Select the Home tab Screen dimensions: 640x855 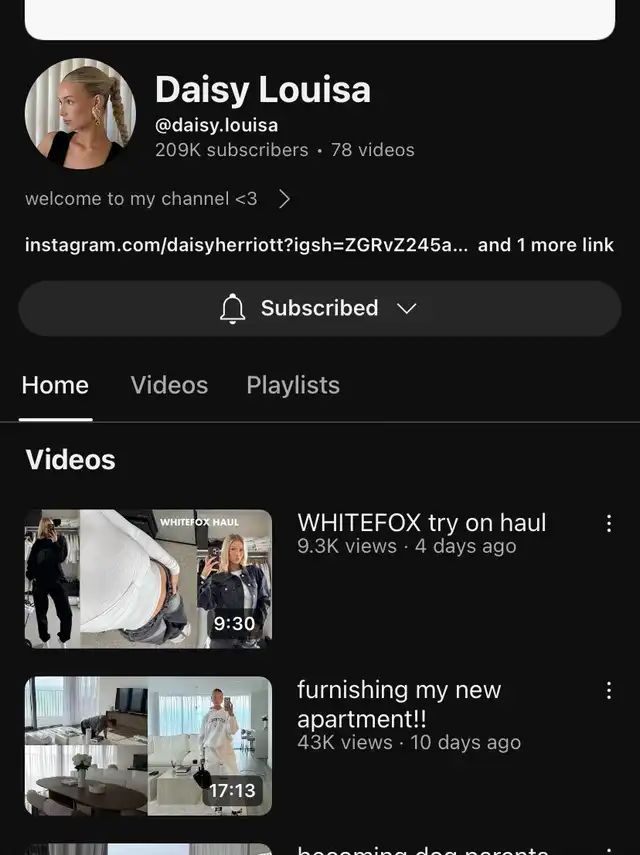click(x=55, y=385)
